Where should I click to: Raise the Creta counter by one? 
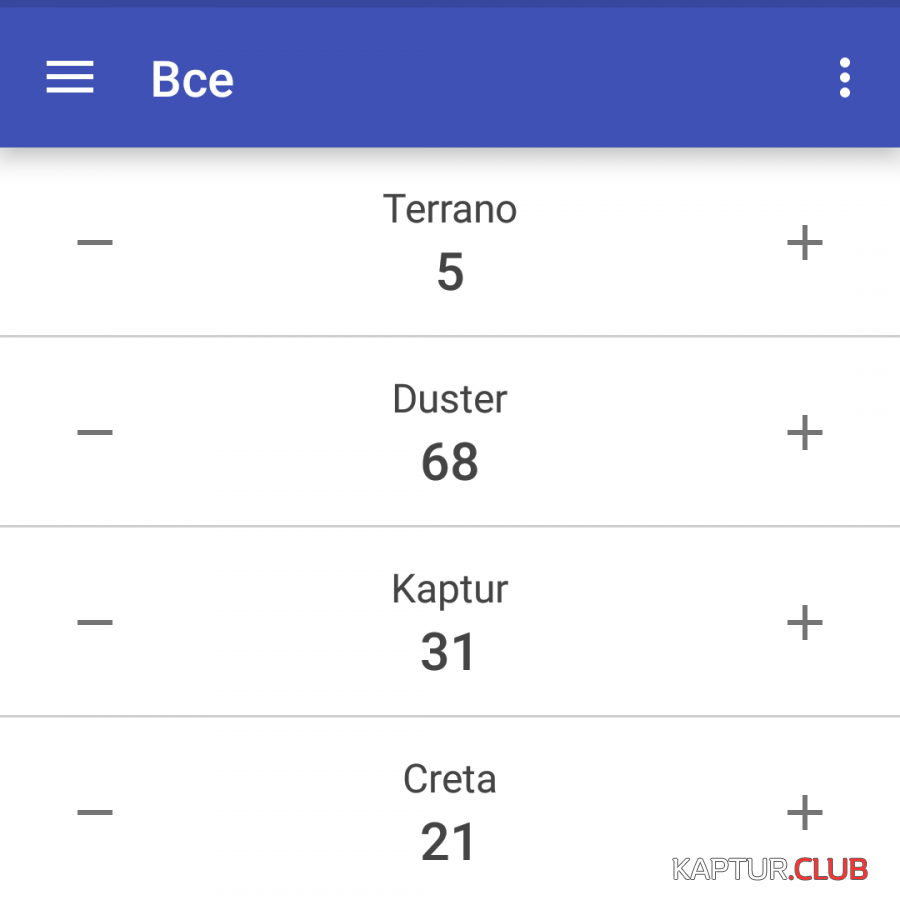805,812
